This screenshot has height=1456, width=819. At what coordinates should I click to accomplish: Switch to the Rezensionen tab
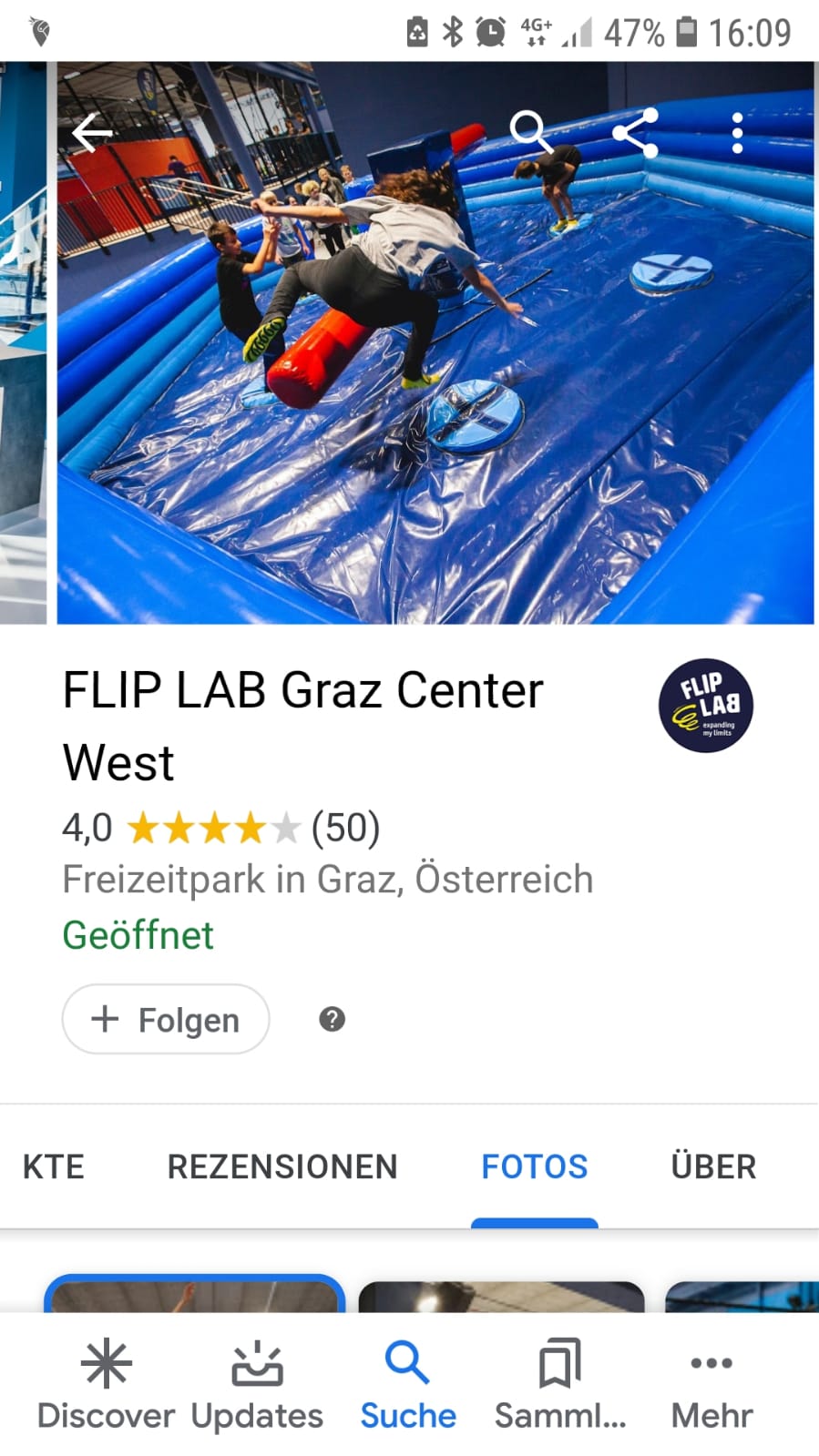pos(282,1166)
